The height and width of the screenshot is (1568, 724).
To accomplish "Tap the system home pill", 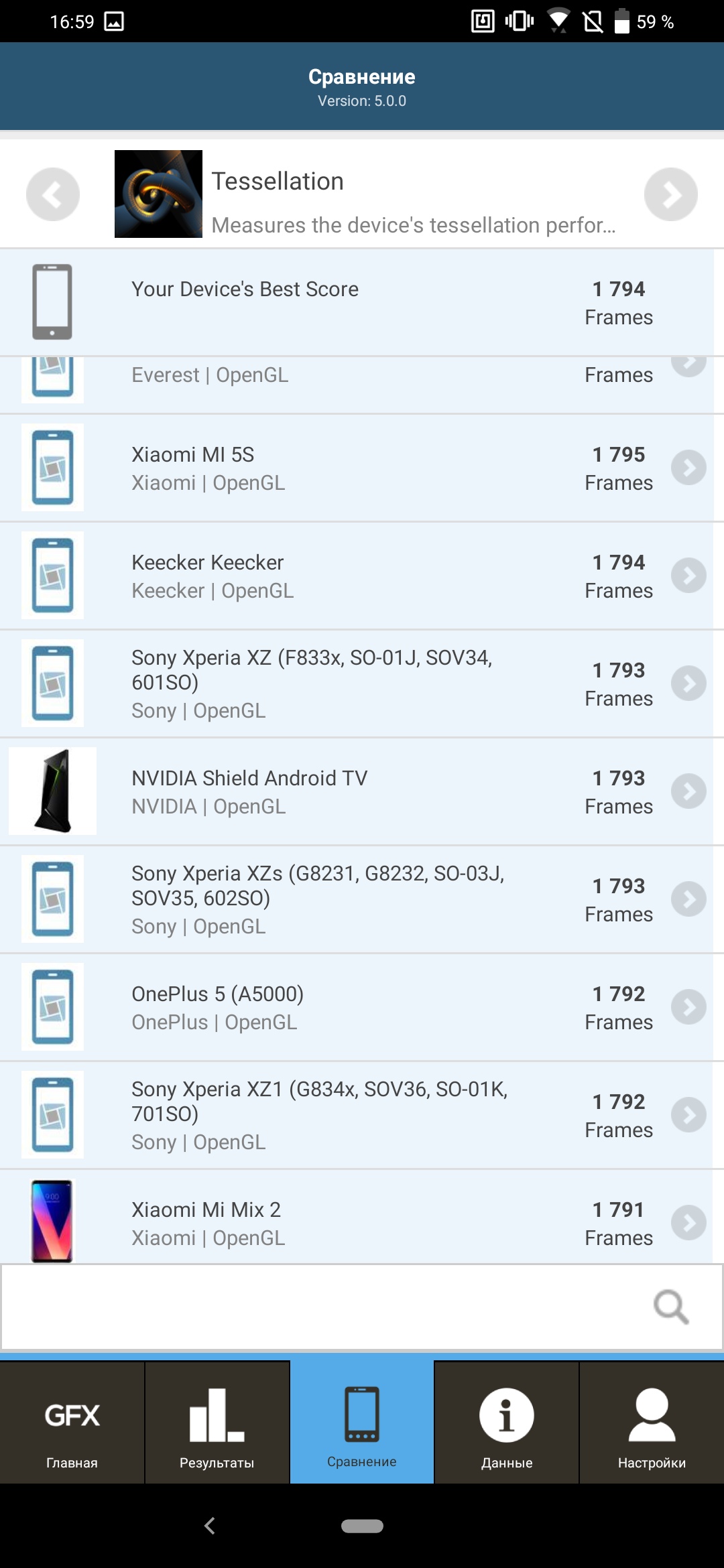I will click(362, 1526).
